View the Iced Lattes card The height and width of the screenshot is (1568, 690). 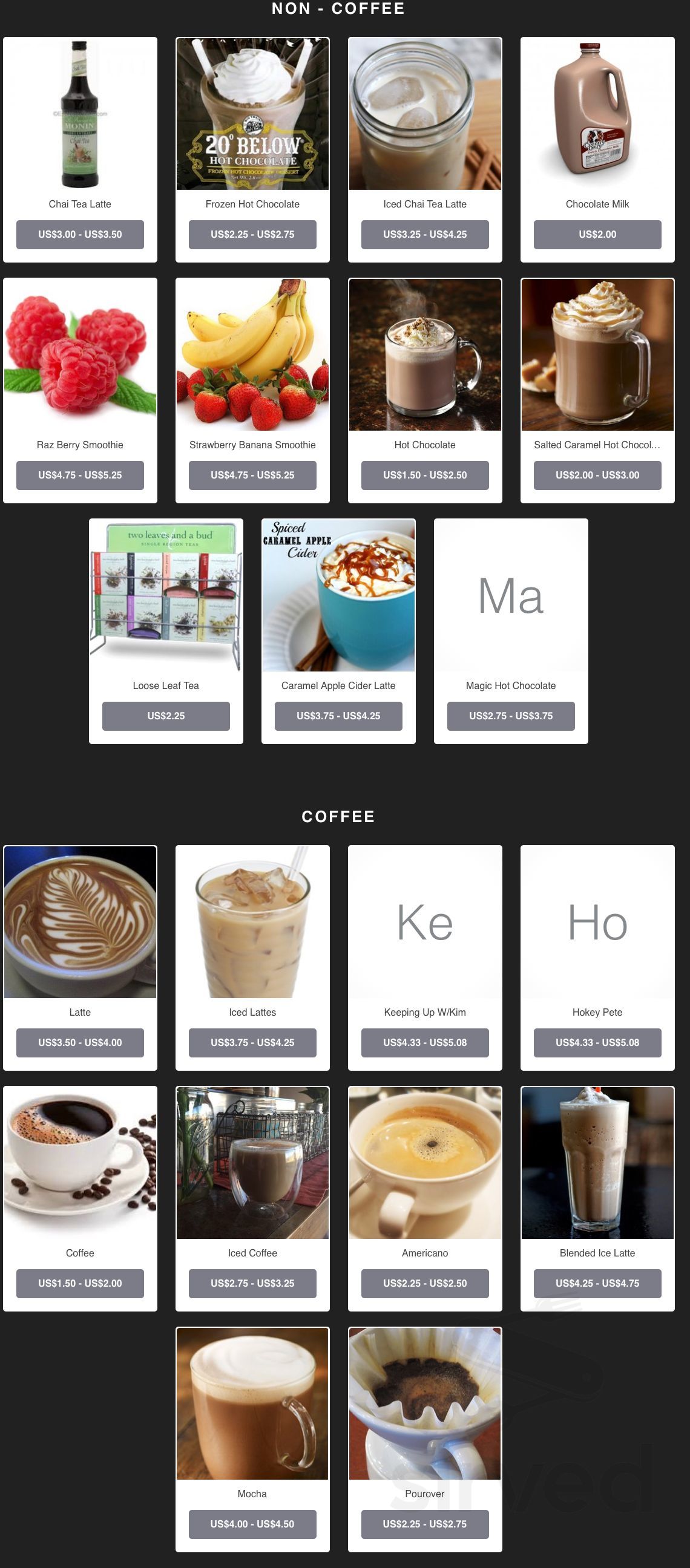click(252, 958)
